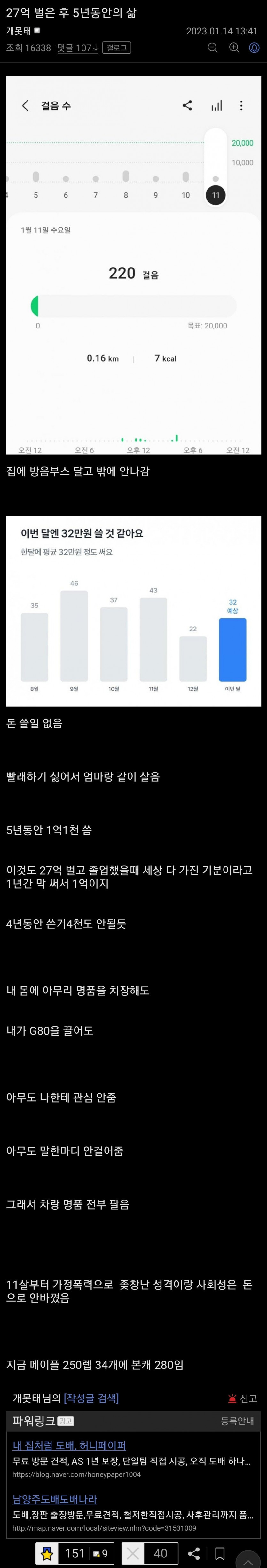The image size is (267, 1568).
Task: Zoom out the post text size
Action: click(213, 48)
